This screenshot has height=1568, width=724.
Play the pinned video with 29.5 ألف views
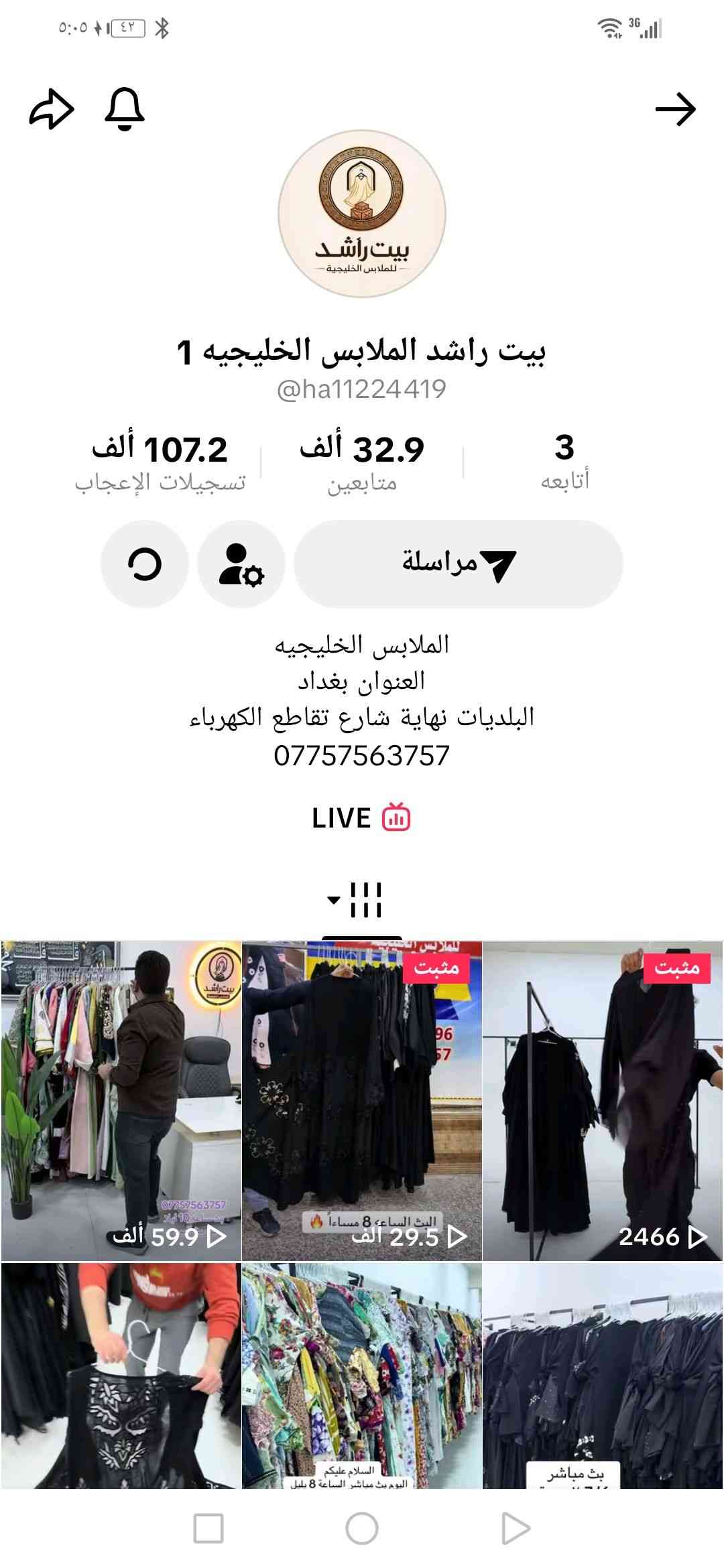(x=362, y=1100)
